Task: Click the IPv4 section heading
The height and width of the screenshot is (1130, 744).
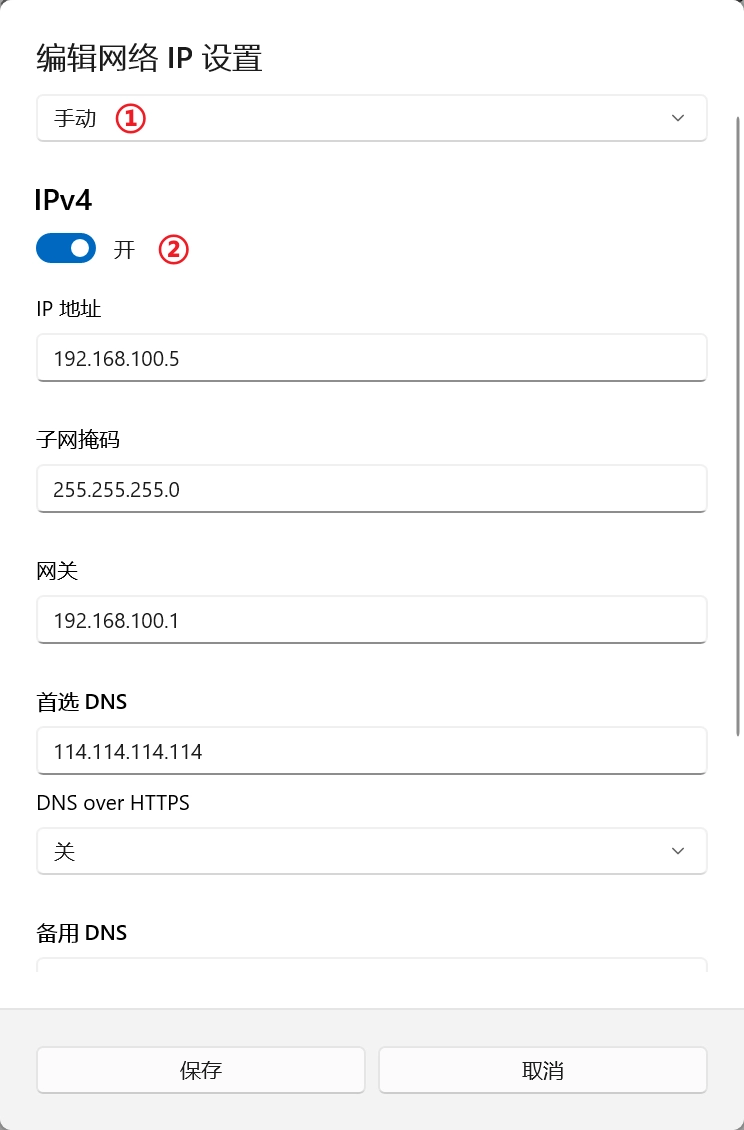Action: [62, 200]
